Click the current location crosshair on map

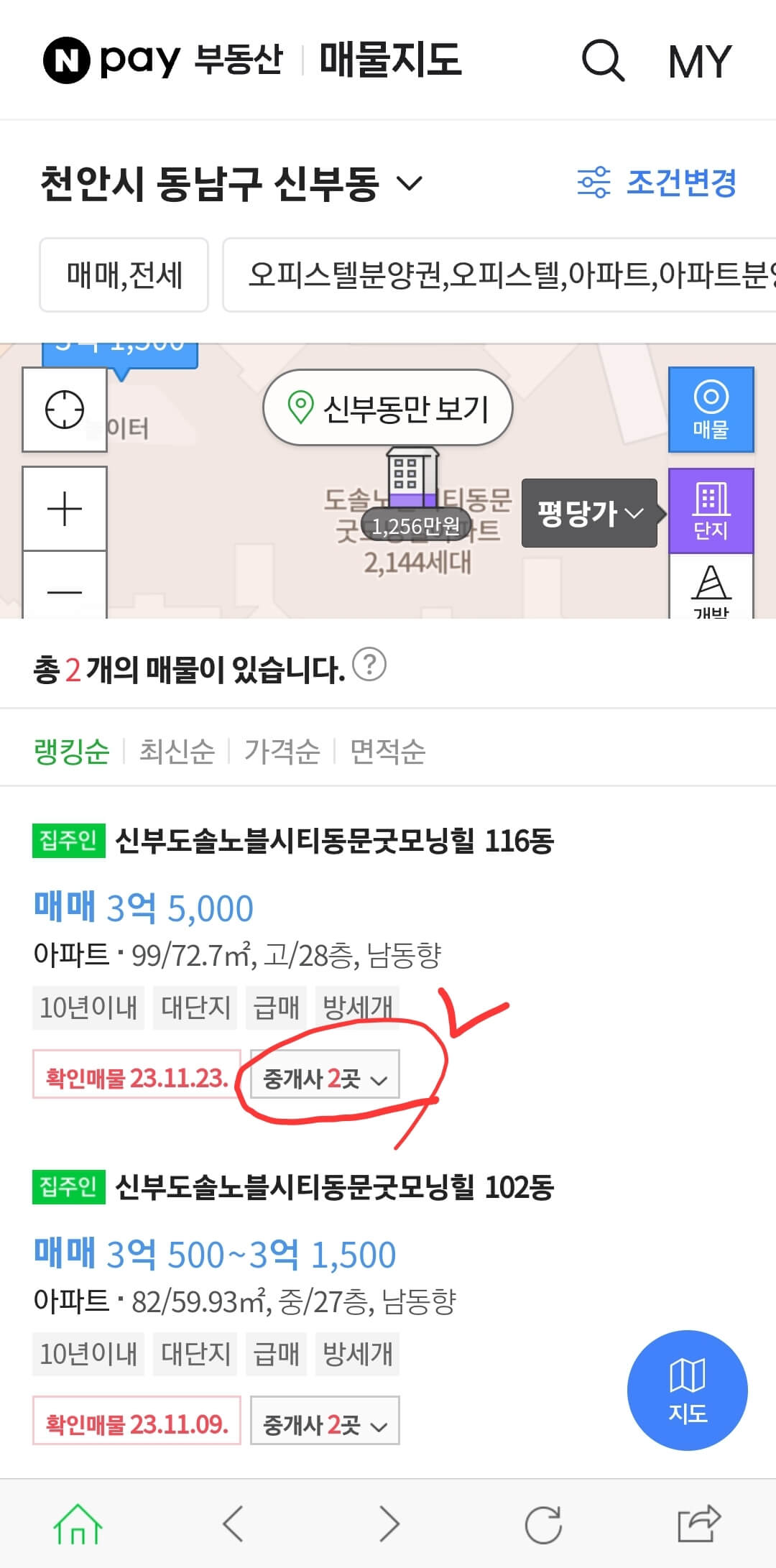(64, 408)
